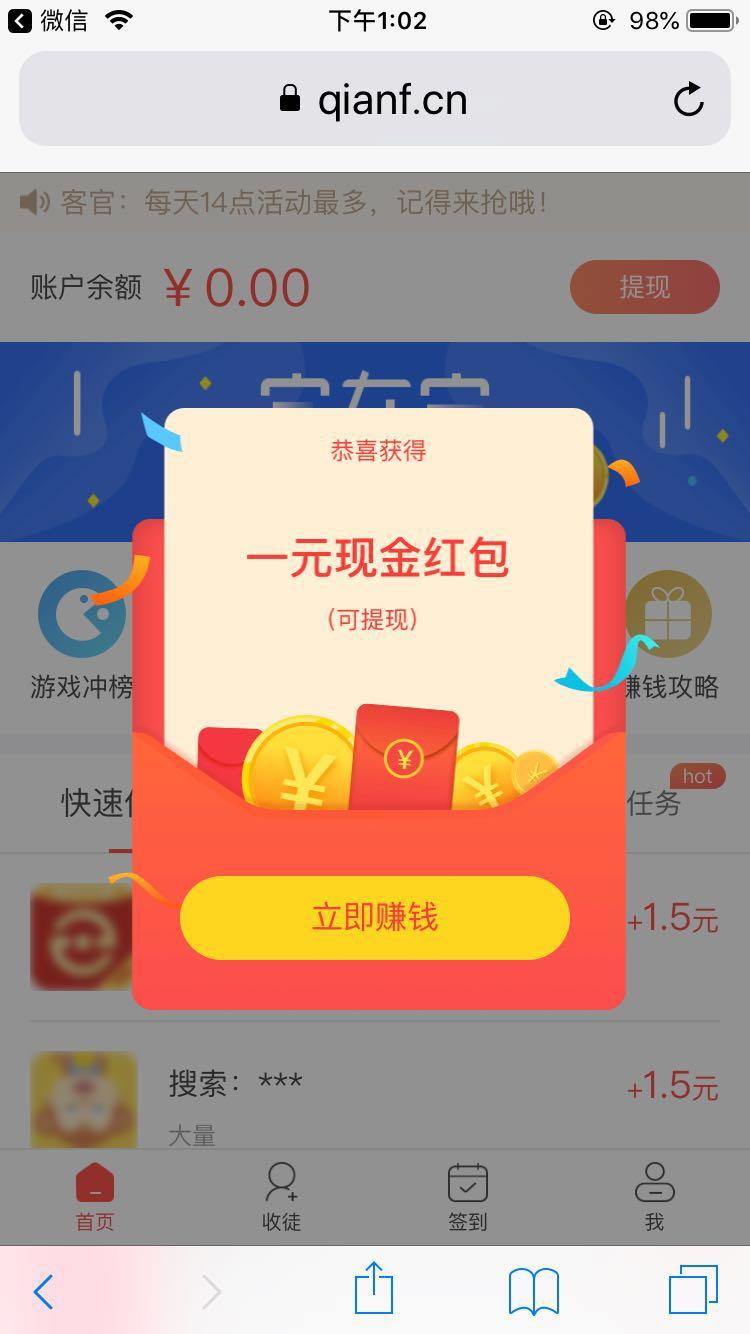Click 立即赚钱 on the red packet

click(374, 917)
